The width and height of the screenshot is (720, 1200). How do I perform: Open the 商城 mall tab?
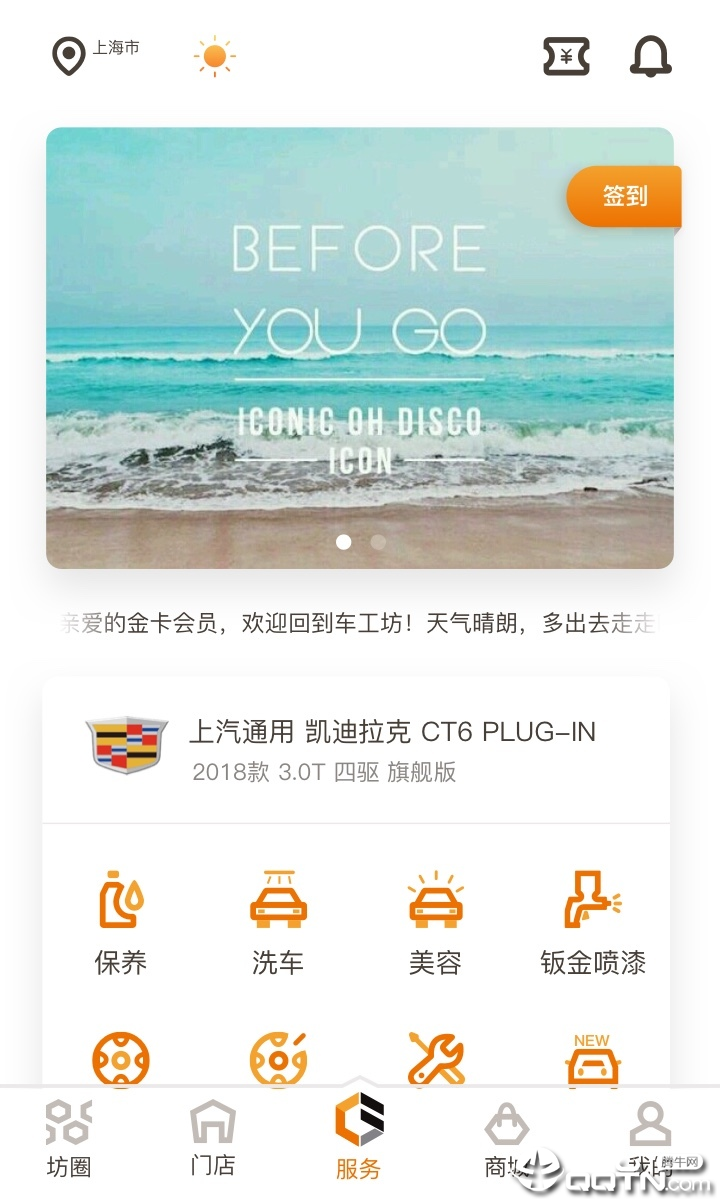pyautogui.click(x=506, y=1140)
